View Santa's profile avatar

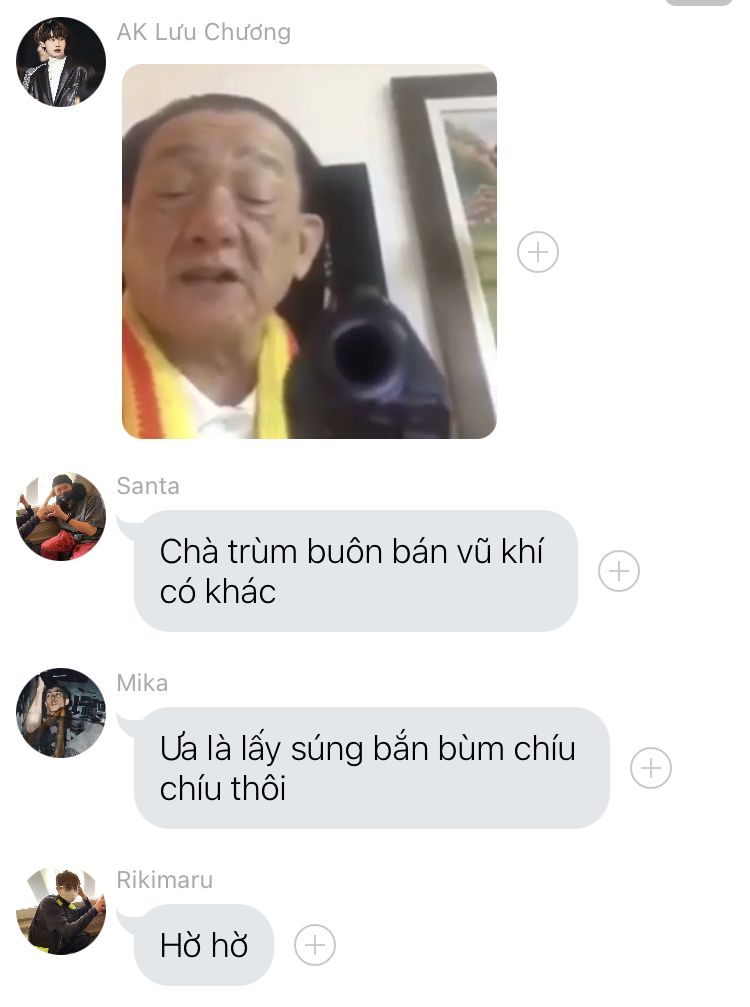tap(61, 516)
